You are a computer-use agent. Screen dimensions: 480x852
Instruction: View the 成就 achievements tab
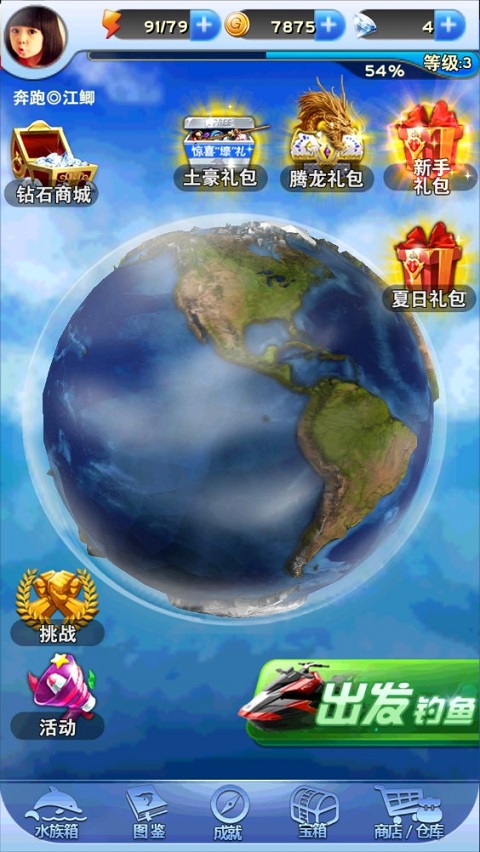tap(228, 813)
